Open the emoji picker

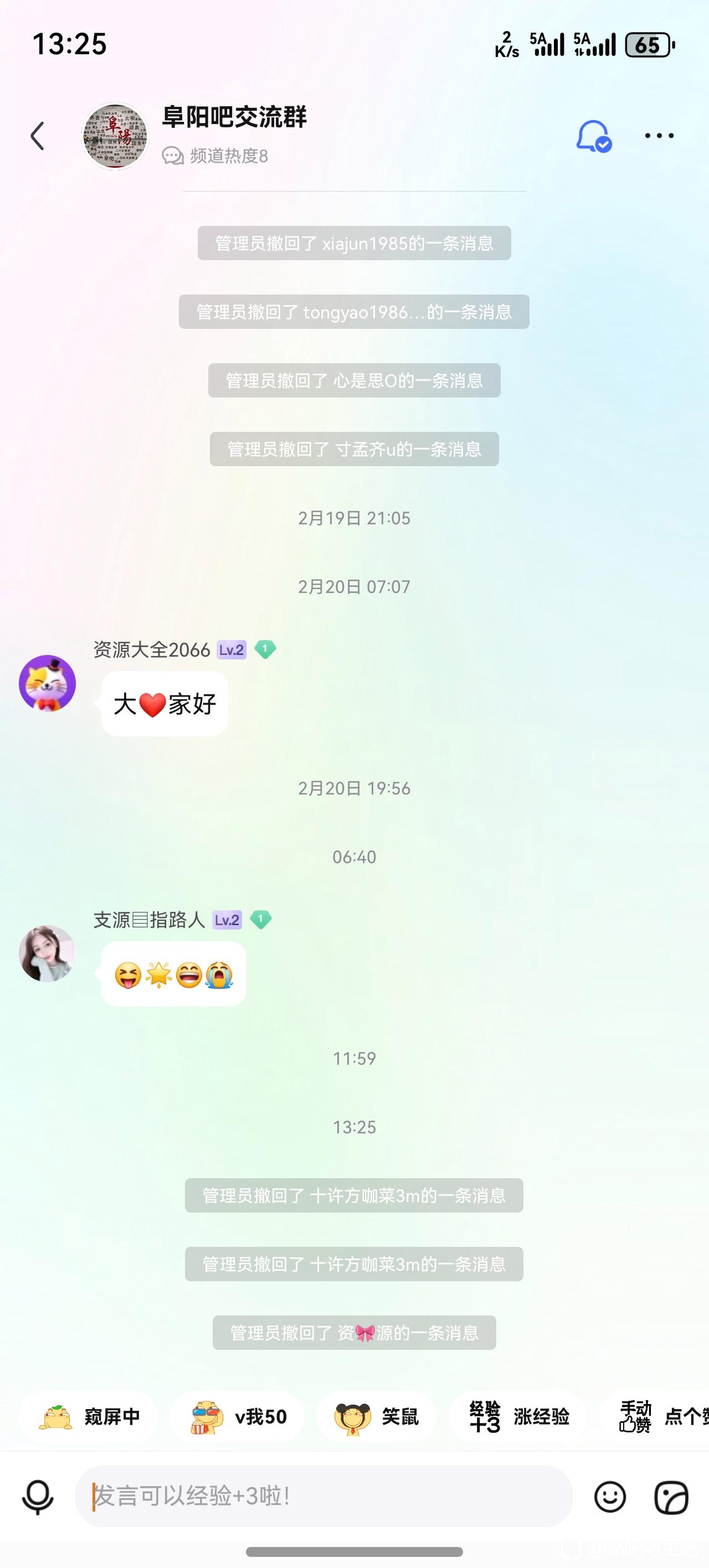[x=610, y=1496]
